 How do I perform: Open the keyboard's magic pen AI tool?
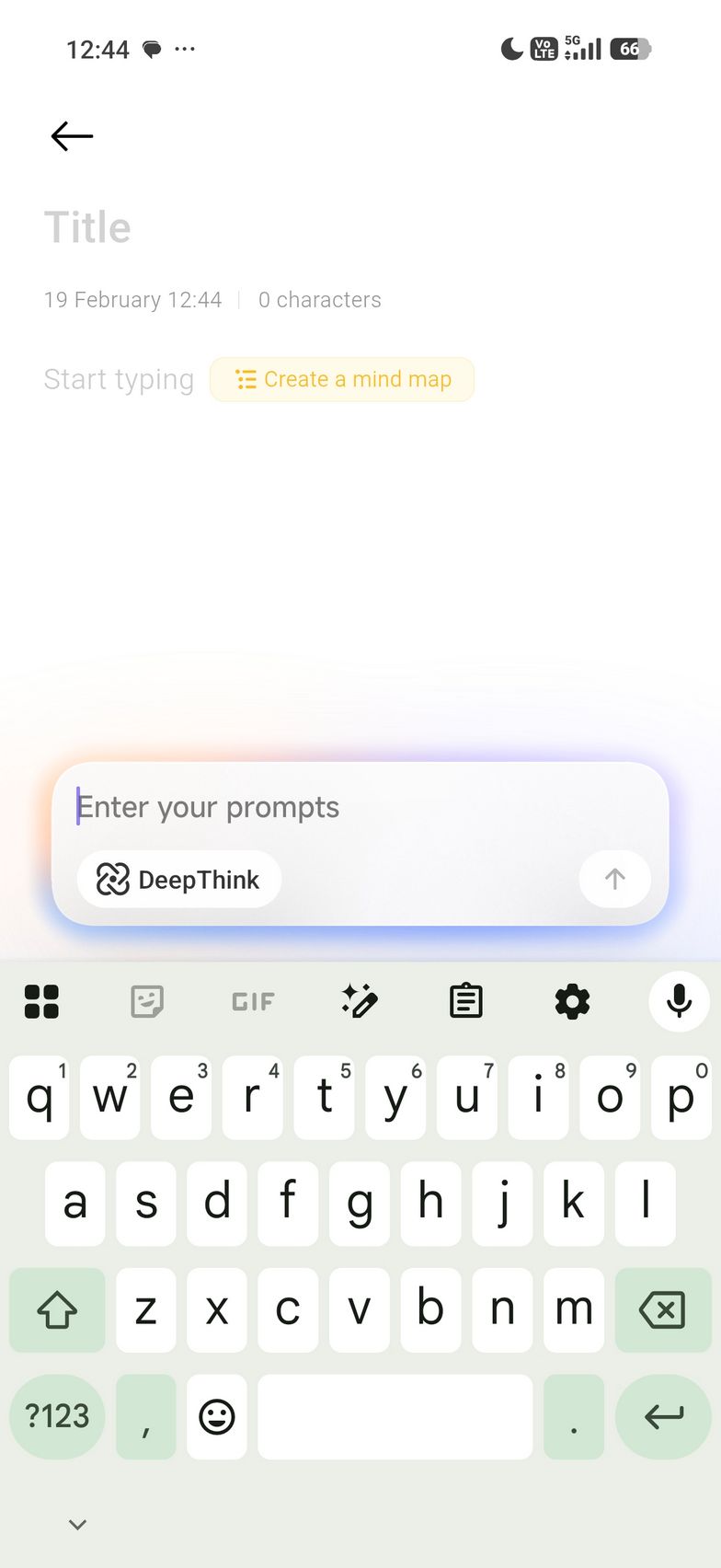click(x=360, y=1001)
